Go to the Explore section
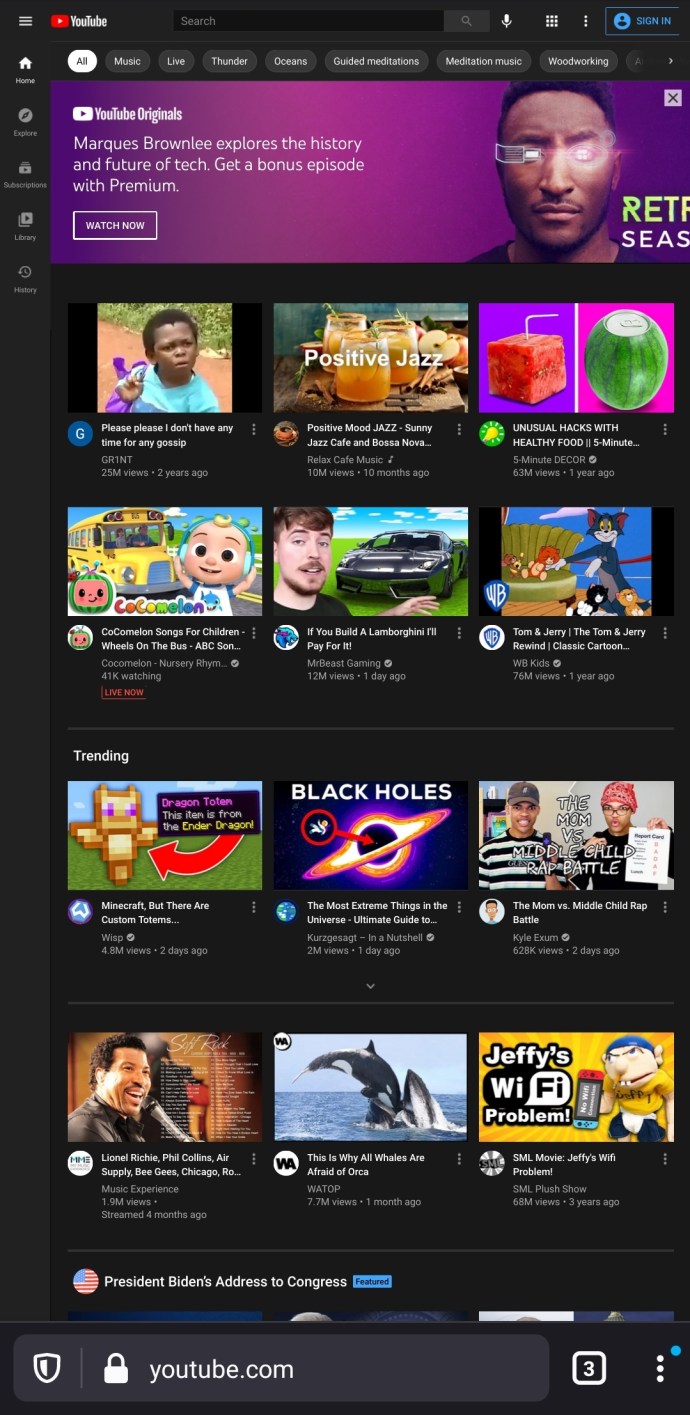 pos(25,122)
